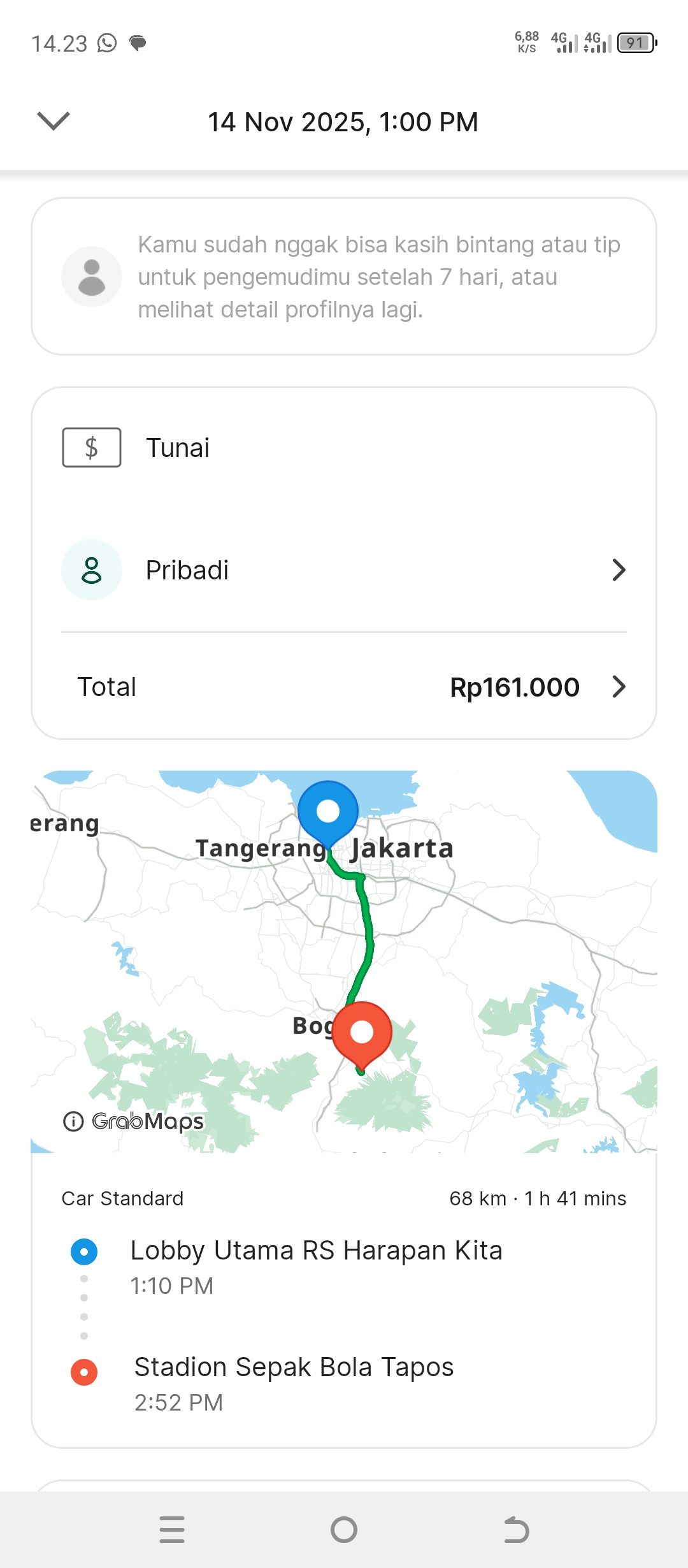This screenshot has height=1568, width=688.
Task: Open the Total Rp161.000 fare breakdown
Action: tap(344, 687)
